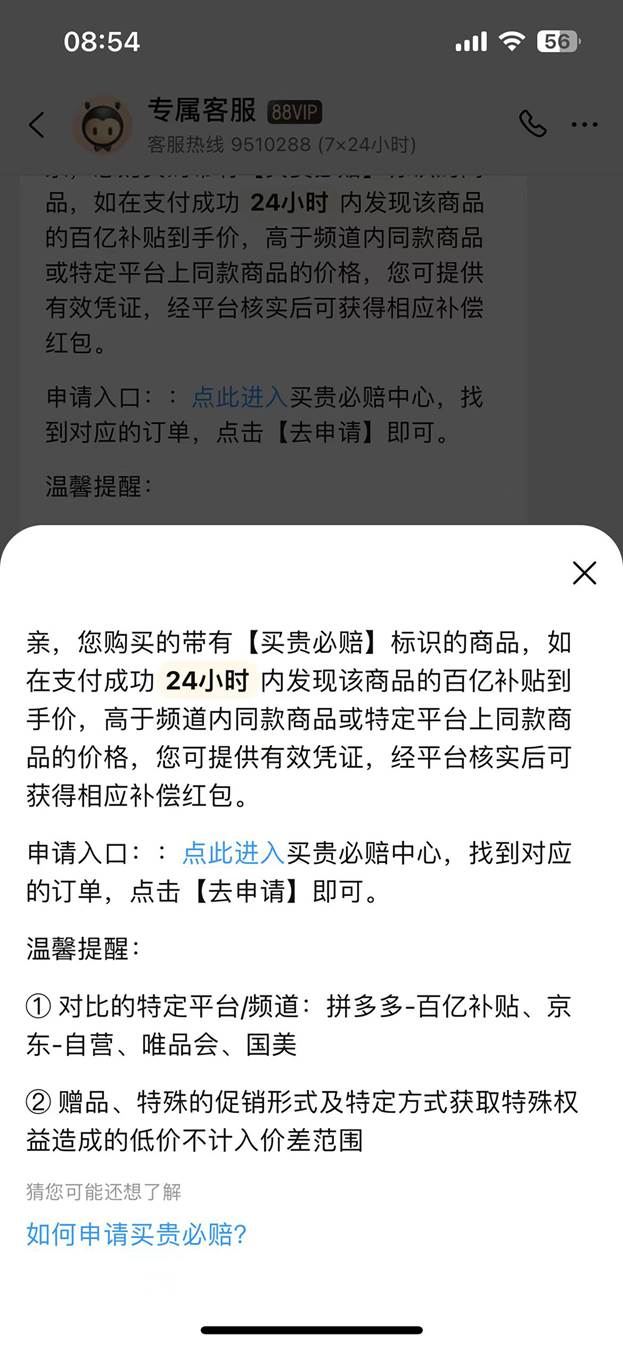Open the 点此进入 link in the sheet
Viewport: 623px width, 1347px height.
(233, 853)
